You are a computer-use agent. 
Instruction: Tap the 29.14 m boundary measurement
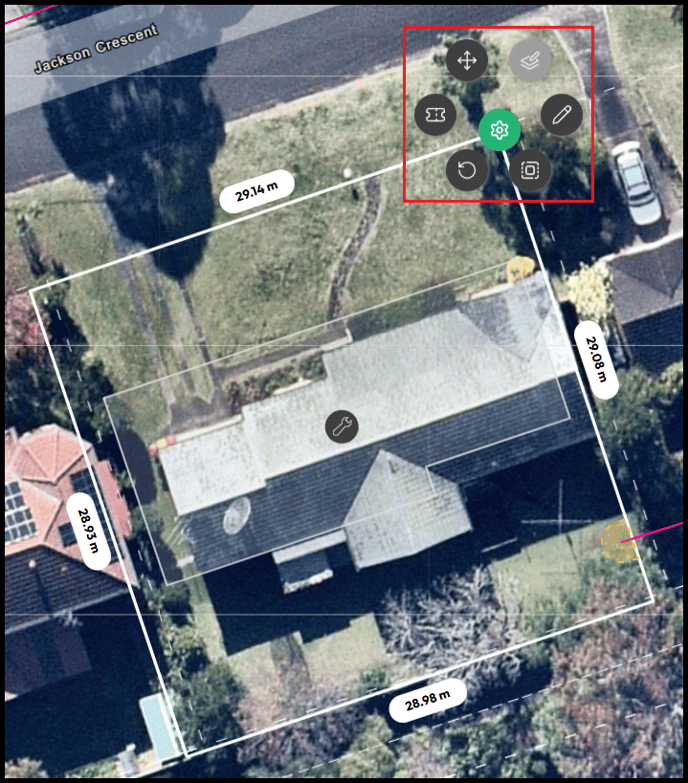[x=257, y=192]
